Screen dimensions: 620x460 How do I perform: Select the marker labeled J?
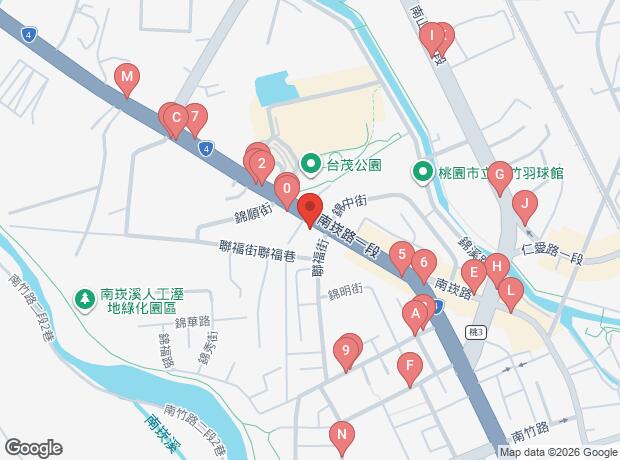tap(524, 205)
